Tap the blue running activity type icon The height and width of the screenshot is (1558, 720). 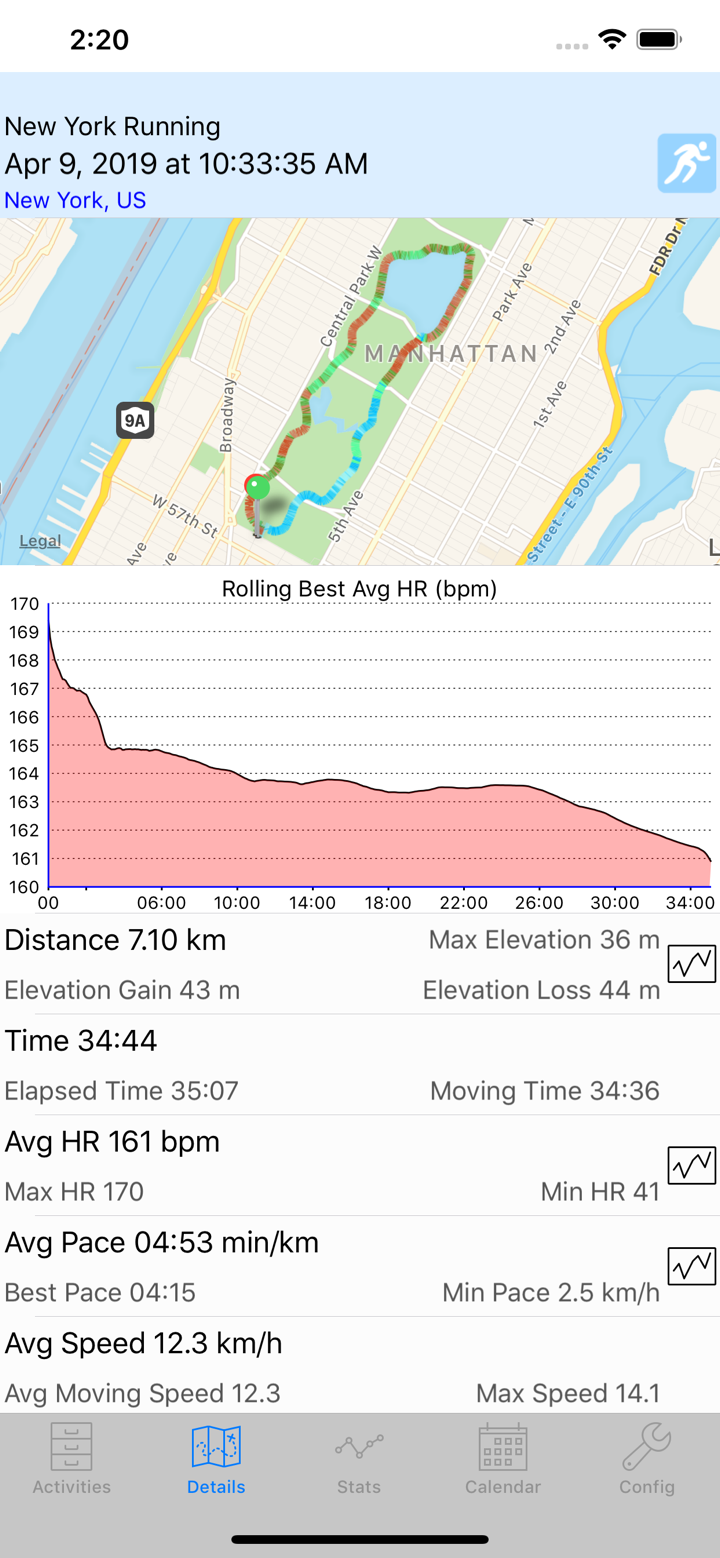pyautogui.click(x=688, y=162)
